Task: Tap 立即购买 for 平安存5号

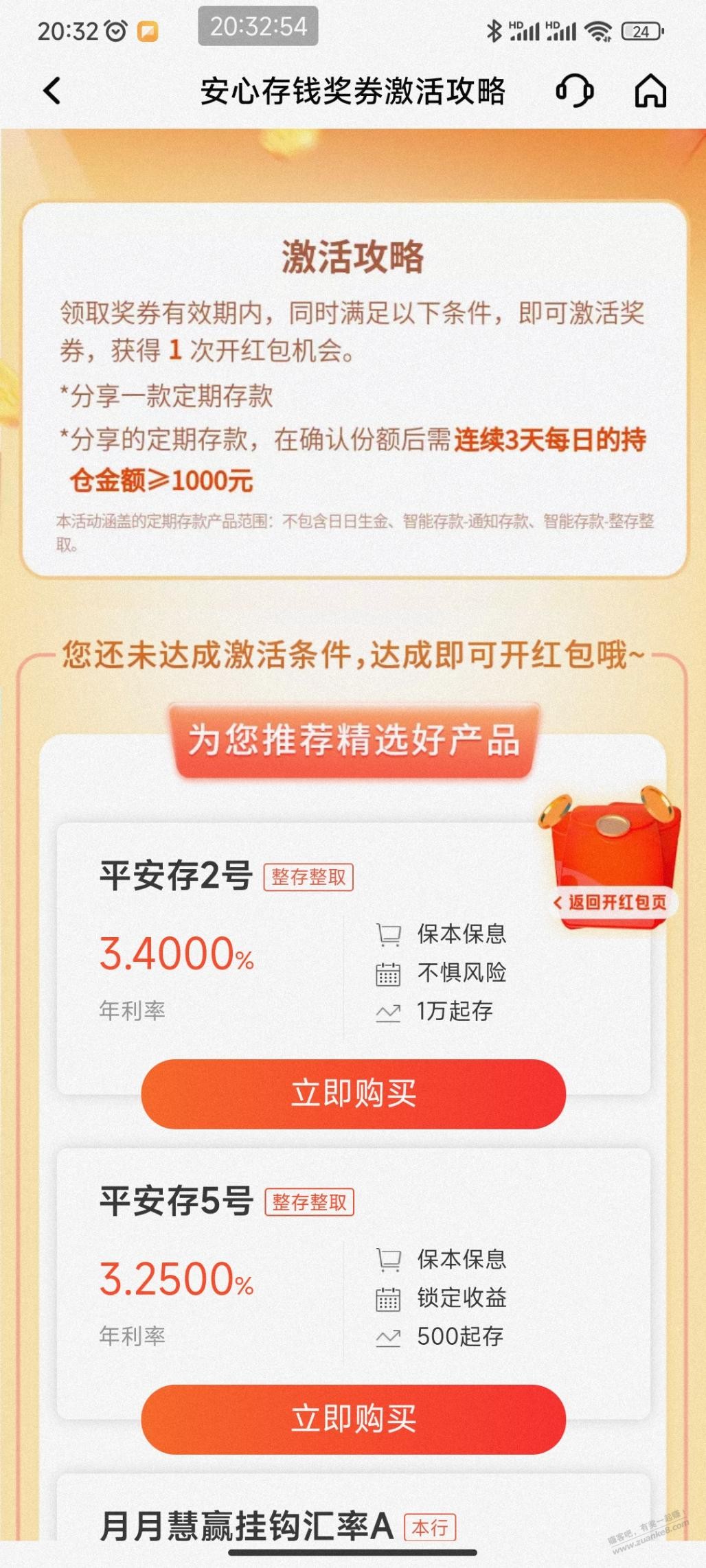Action: pyautogui.click(x=353, y=1419)
